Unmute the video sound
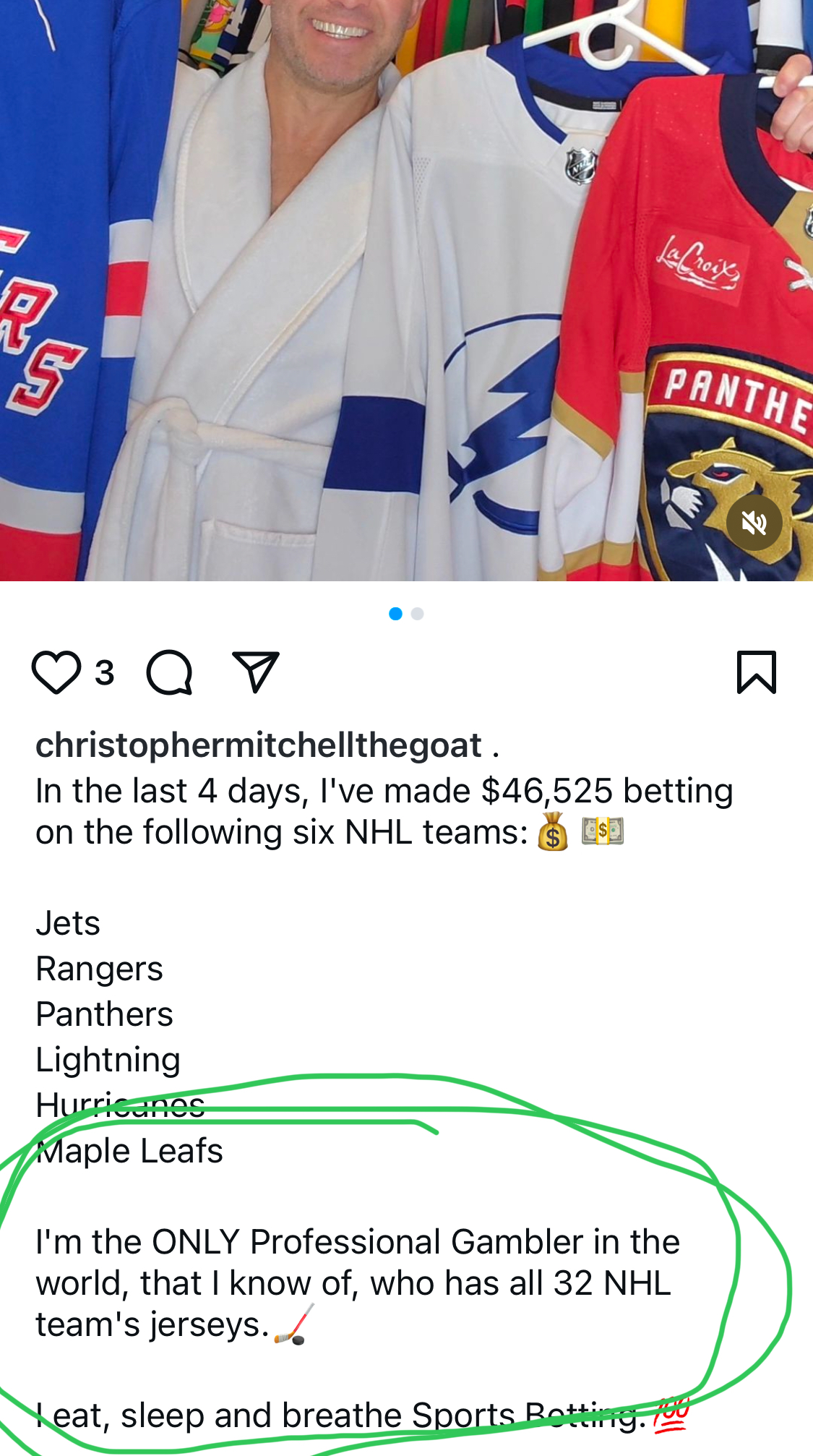813x1456 pixels. point(754,523)
